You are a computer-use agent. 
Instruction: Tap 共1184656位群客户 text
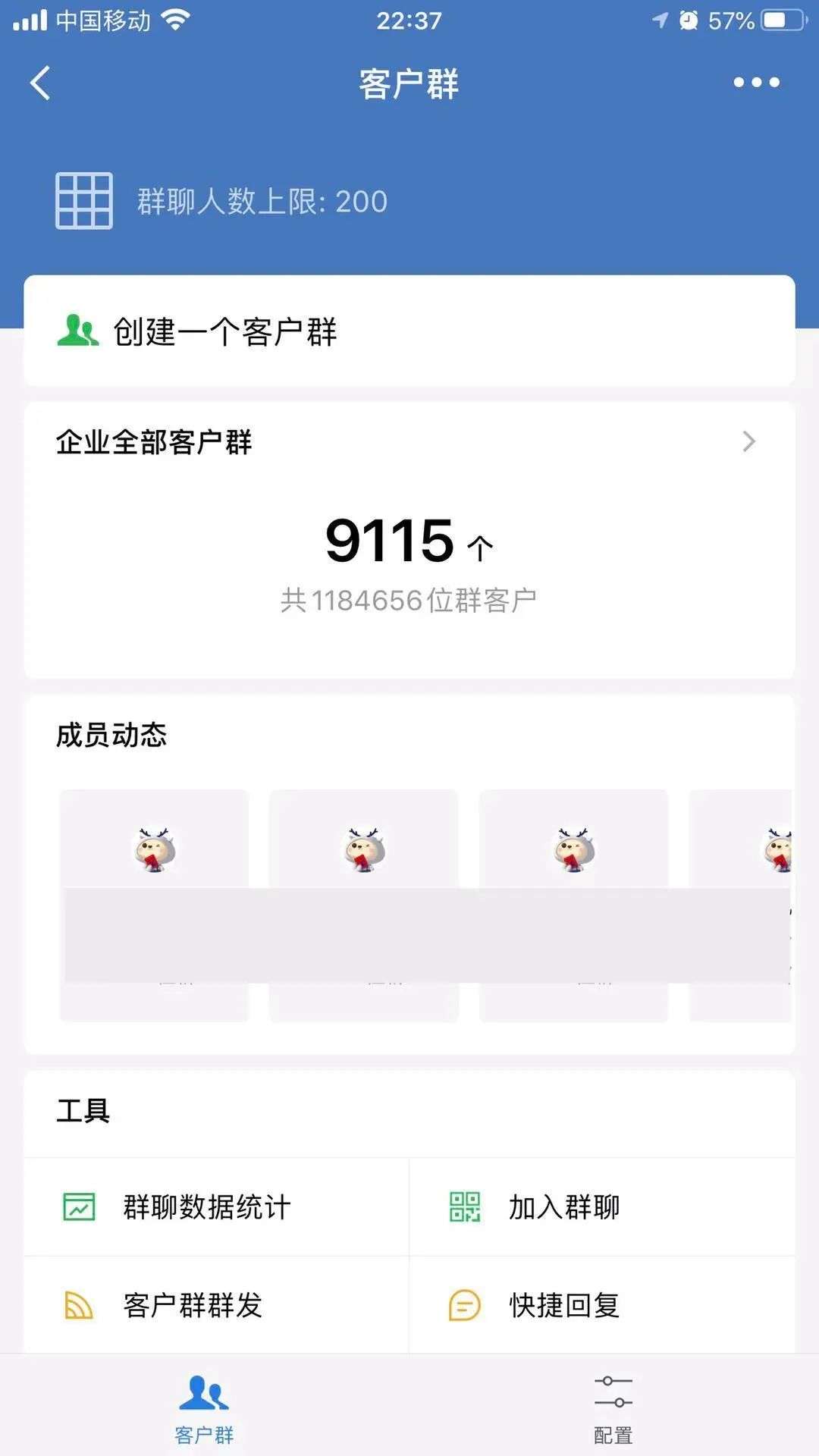tap(409, 599)
